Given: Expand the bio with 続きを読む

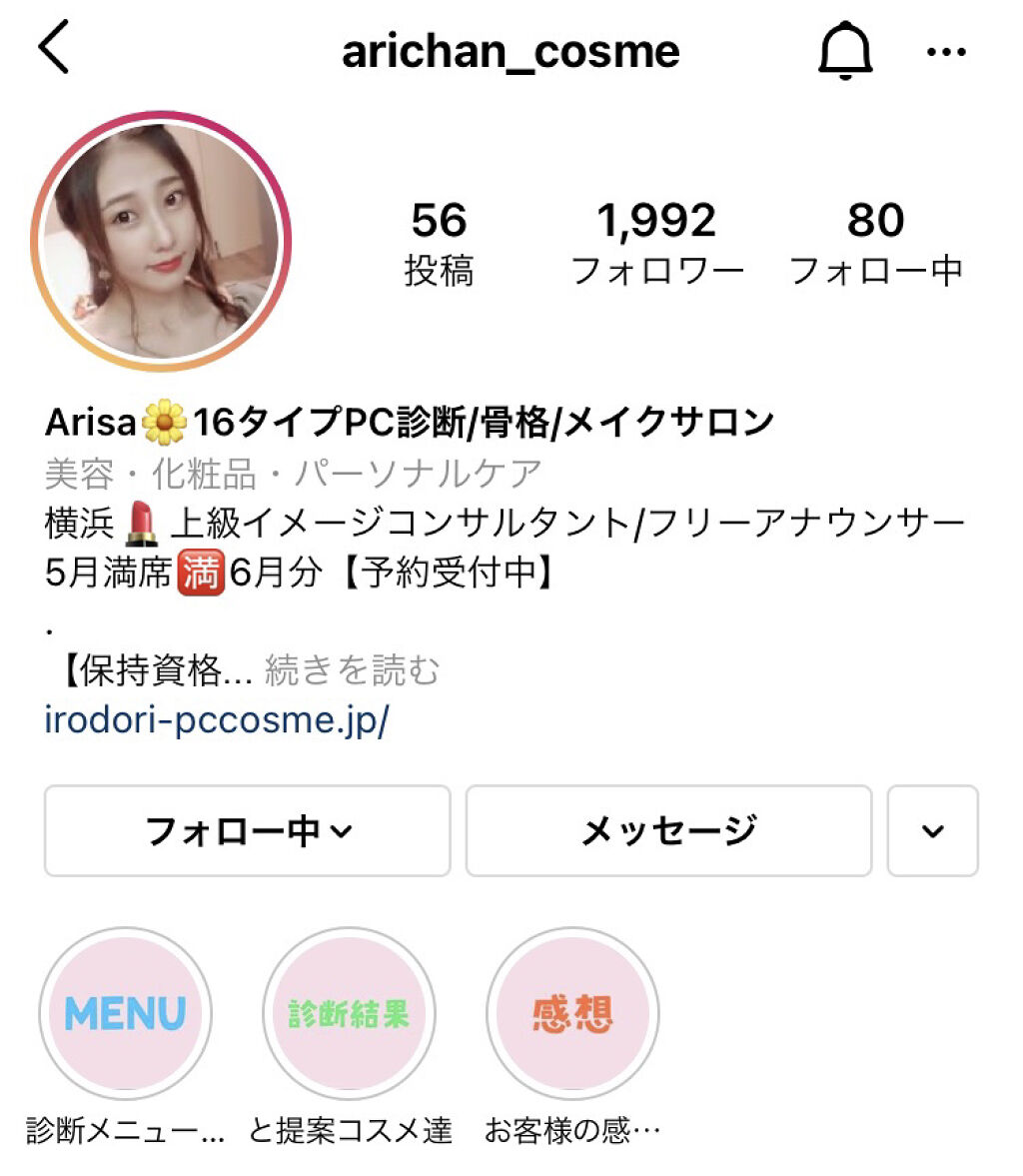Looking at the screenshot, I should 352,670.
